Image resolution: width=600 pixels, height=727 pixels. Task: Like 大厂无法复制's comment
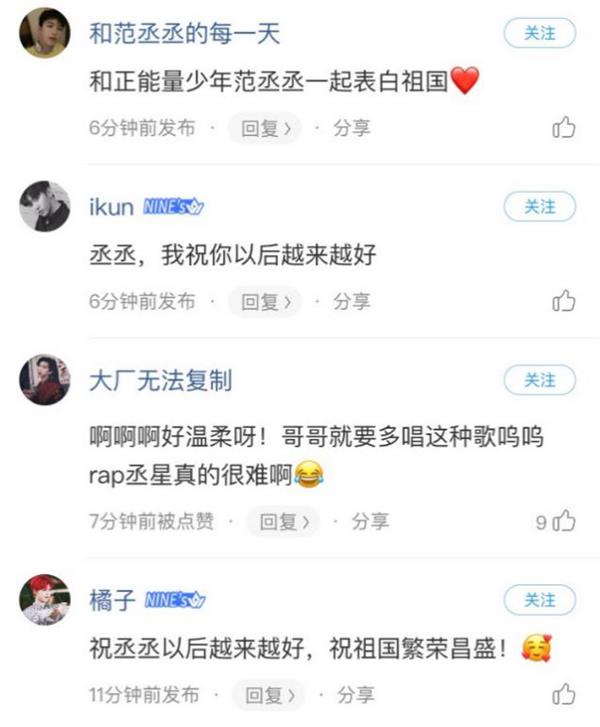(x=566, y=521)
